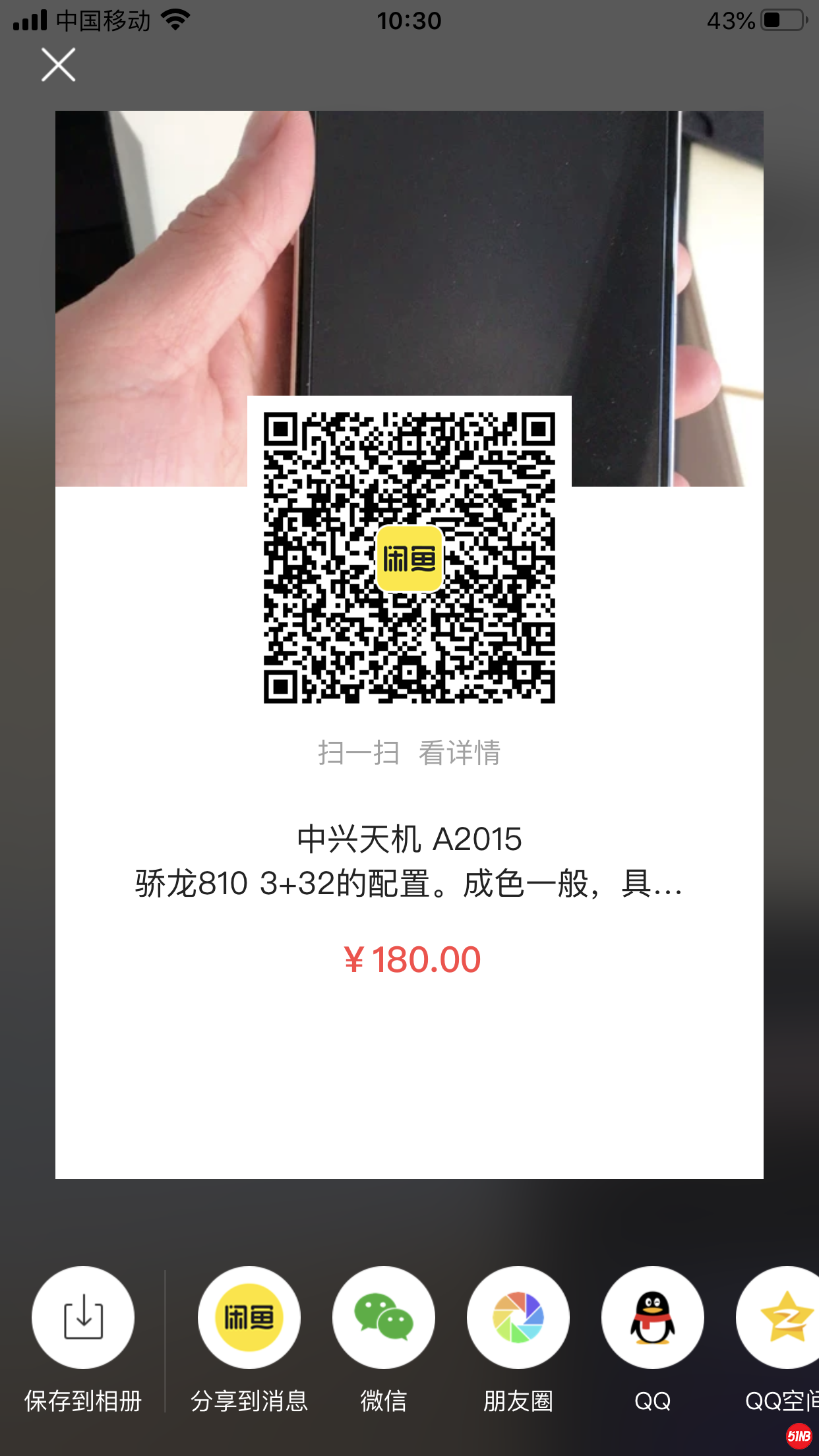The height and width of the screenshot is (1456, 819).
Task: Close the share card overlay
Action: [x=59, y=65]
